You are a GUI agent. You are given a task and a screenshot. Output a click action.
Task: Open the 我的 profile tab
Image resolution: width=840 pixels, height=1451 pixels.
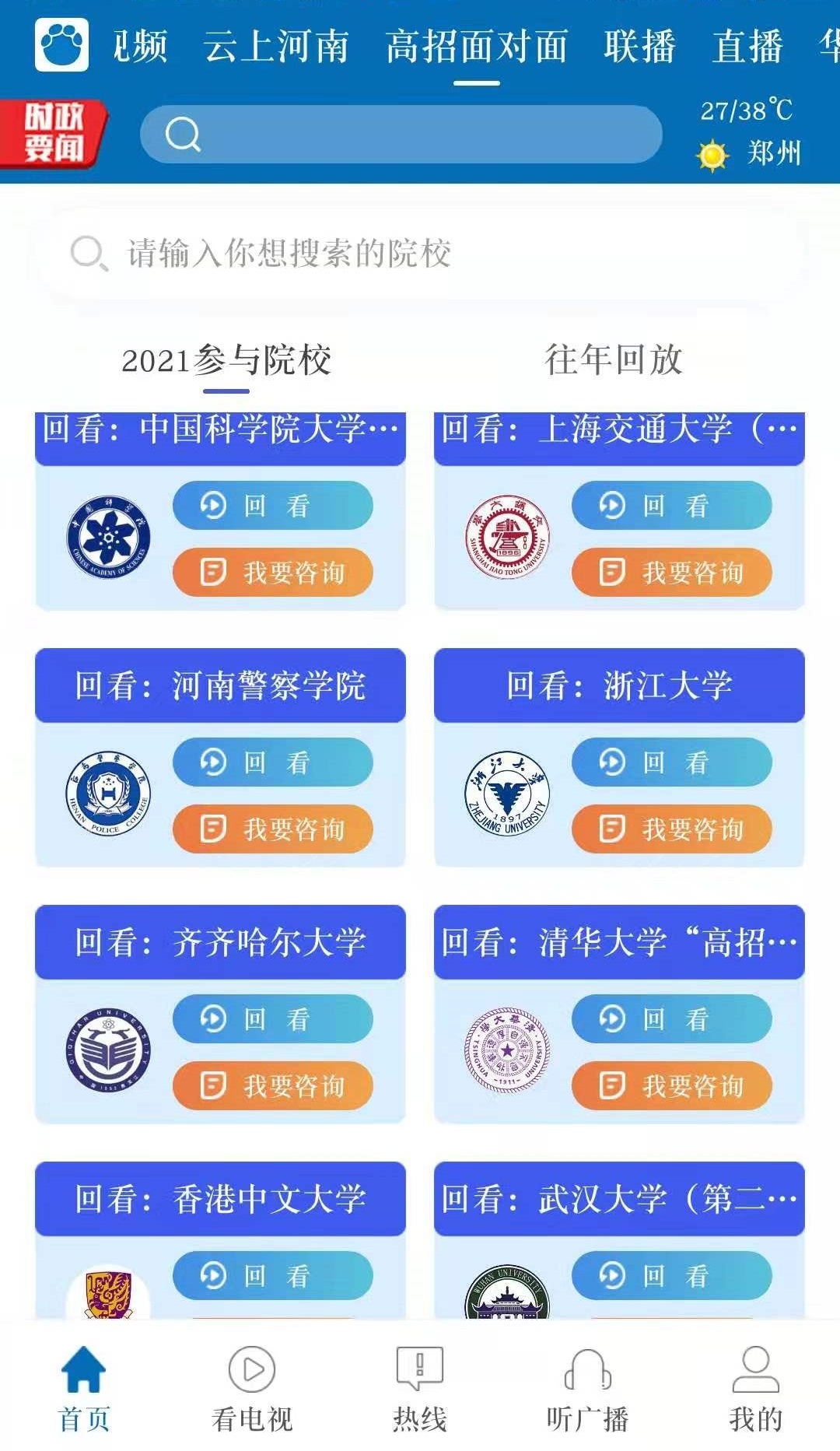[x=755, y=1389]
